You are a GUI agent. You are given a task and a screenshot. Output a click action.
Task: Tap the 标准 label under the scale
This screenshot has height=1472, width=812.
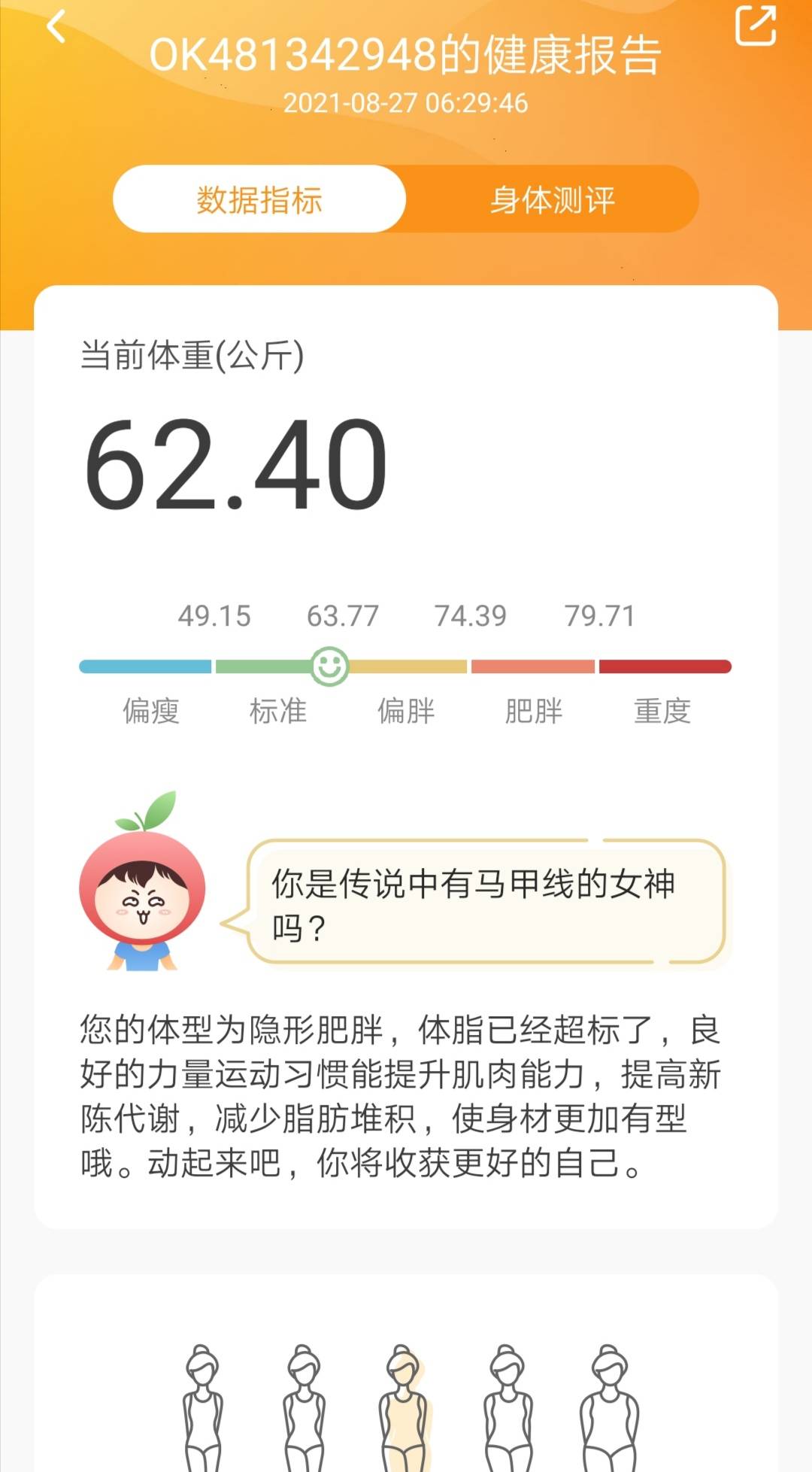[x=277, y=711]
